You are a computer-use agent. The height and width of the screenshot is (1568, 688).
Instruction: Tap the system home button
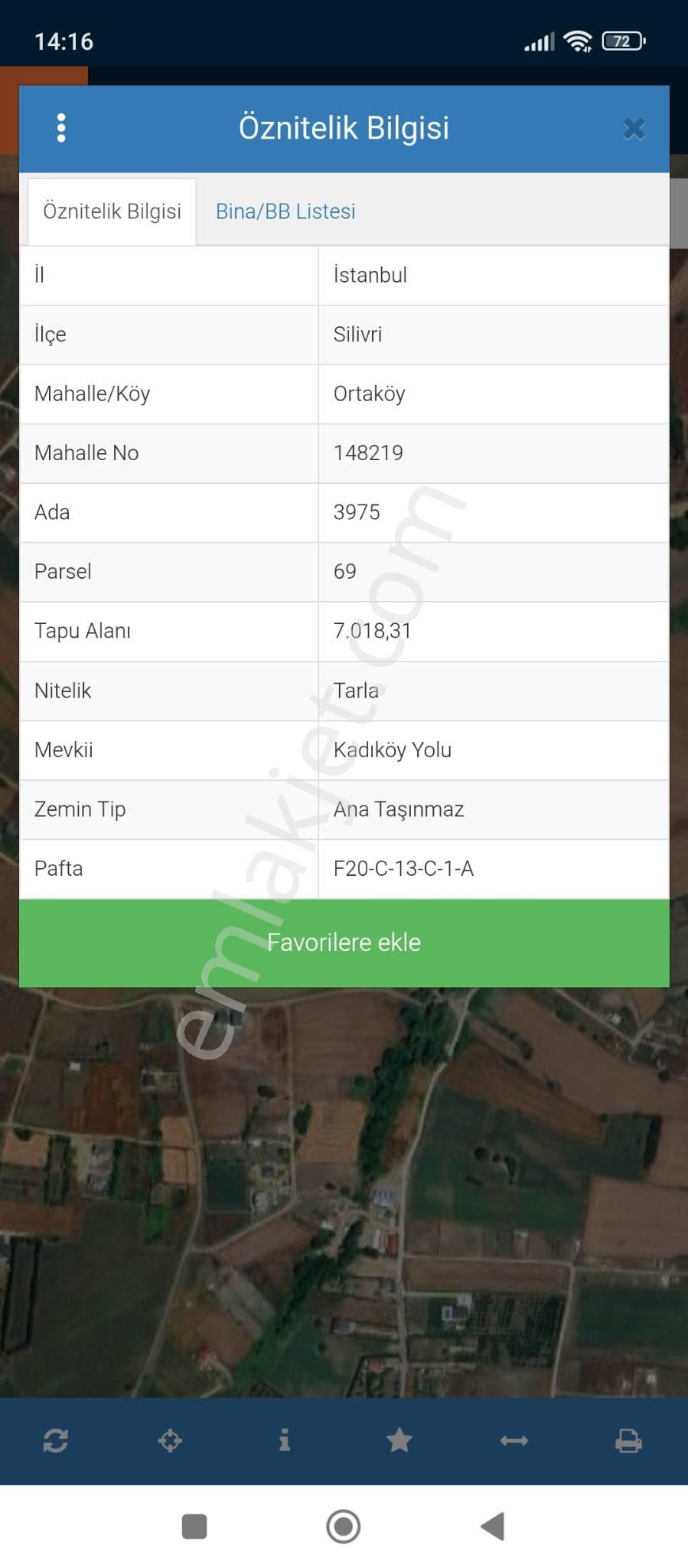coord(344,1526)
